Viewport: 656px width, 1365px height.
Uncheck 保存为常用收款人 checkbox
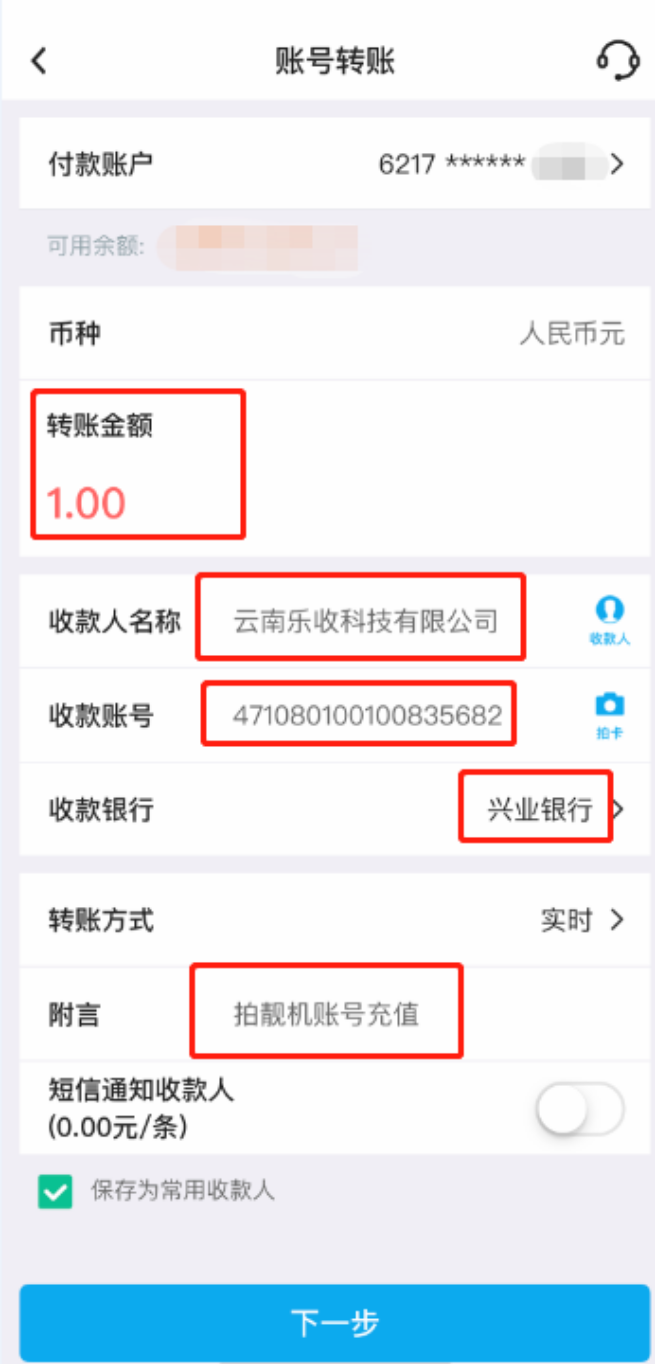pos(55,1191)
